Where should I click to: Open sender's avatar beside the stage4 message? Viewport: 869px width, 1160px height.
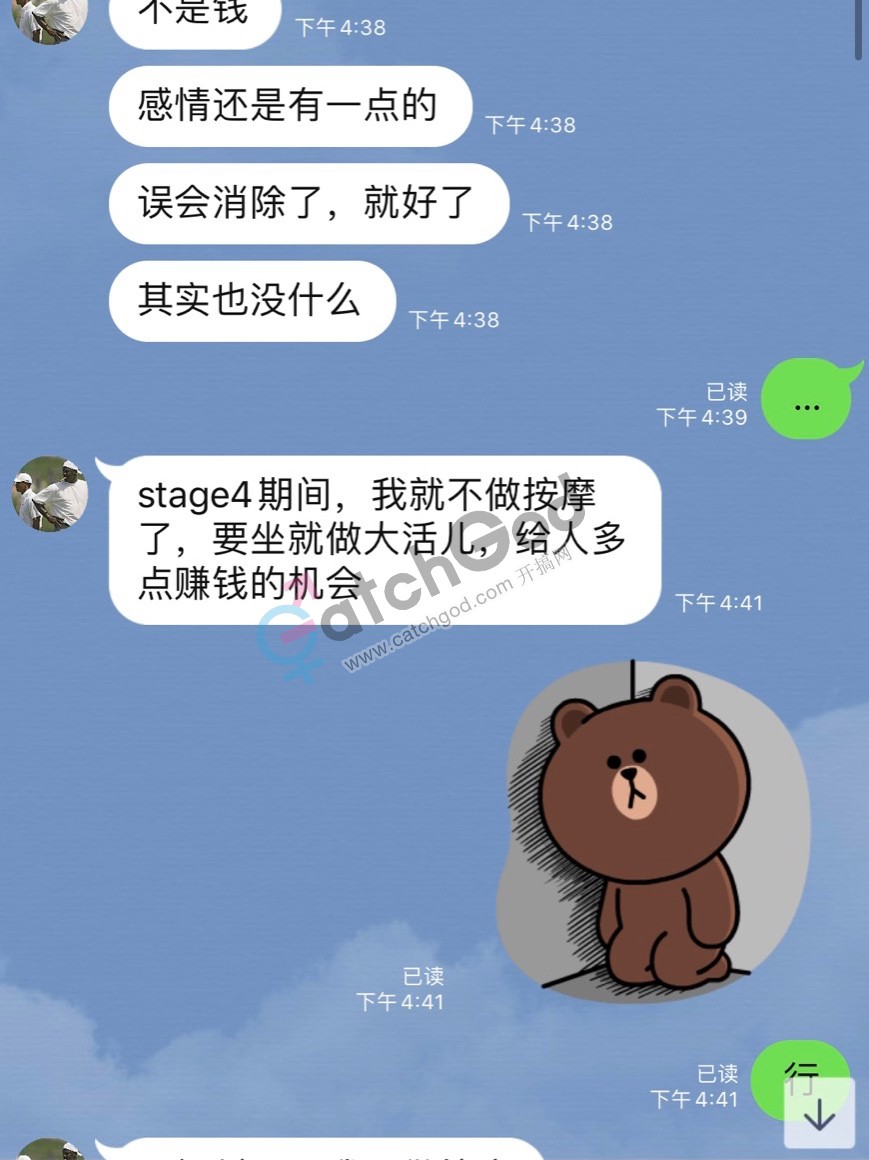pos(50,494)
